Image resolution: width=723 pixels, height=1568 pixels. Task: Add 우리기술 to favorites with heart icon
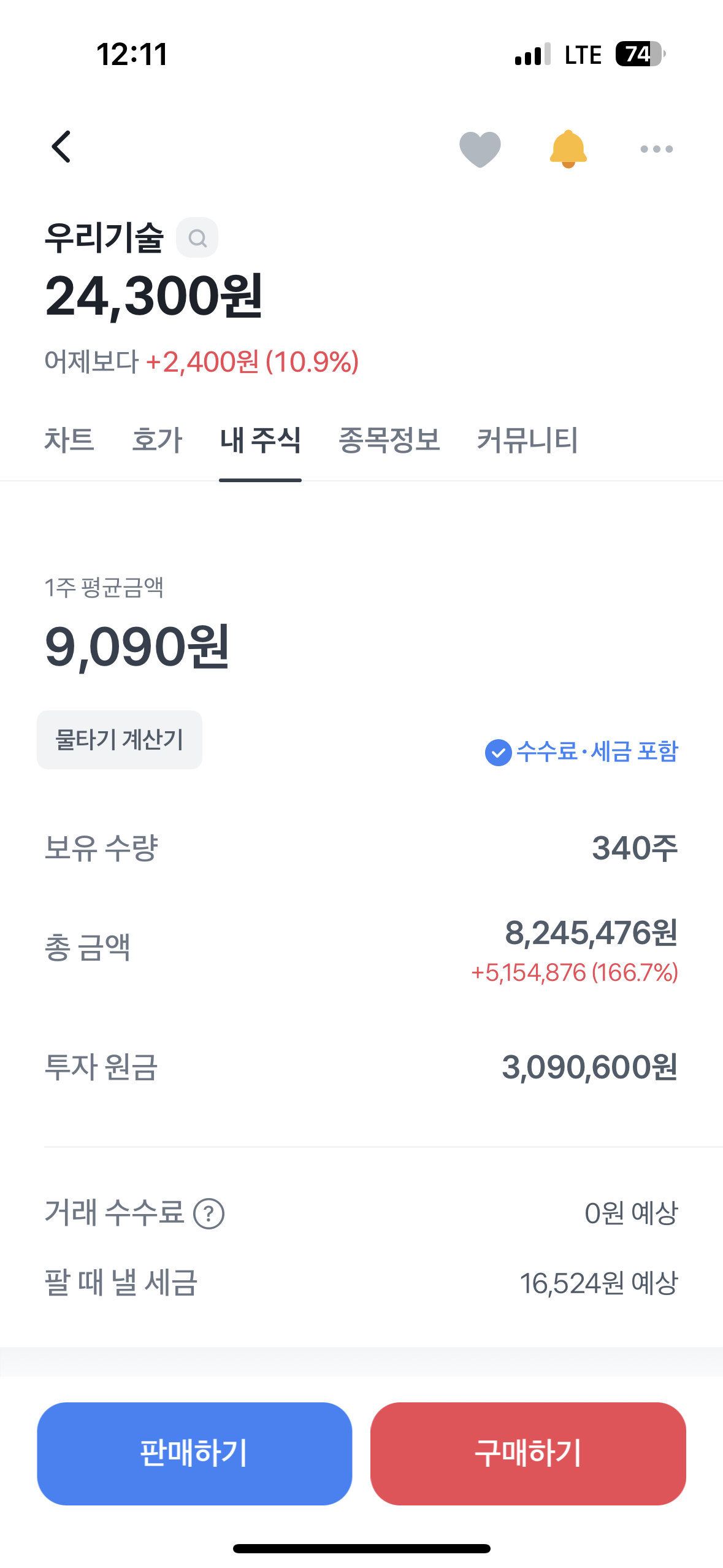coord(480,149)
